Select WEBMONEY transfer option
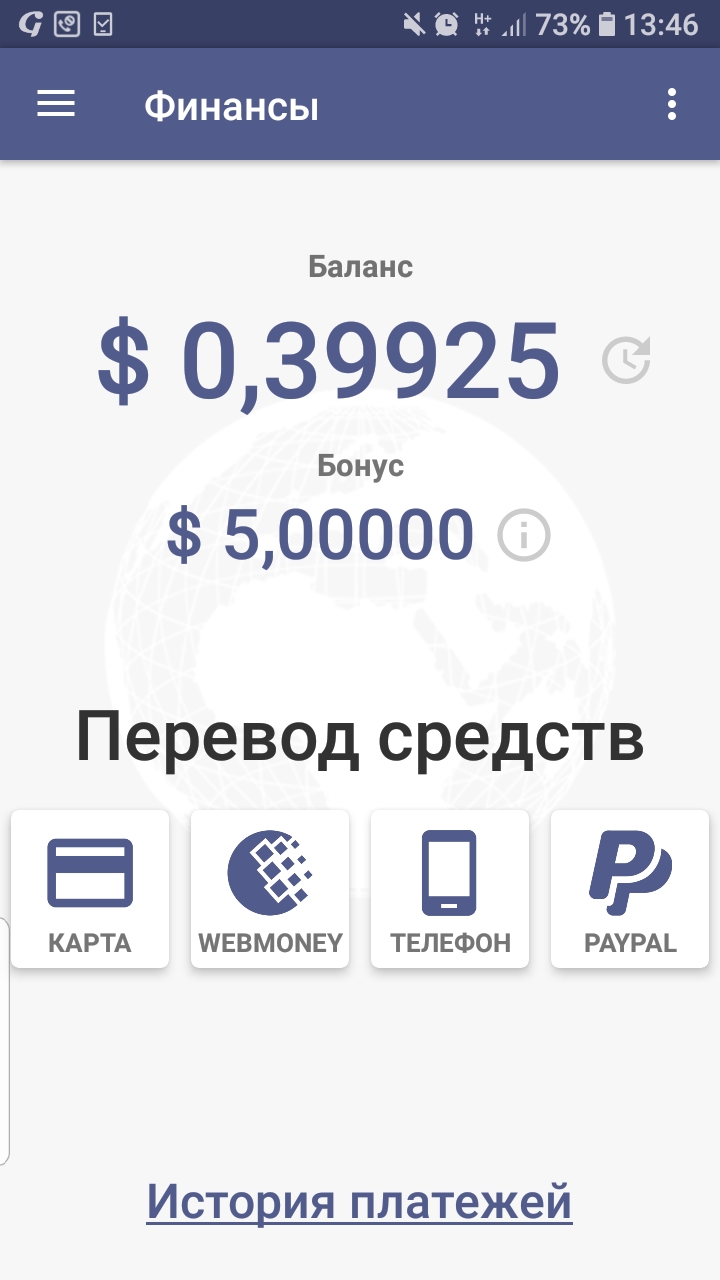 click(x=270, y=889)
